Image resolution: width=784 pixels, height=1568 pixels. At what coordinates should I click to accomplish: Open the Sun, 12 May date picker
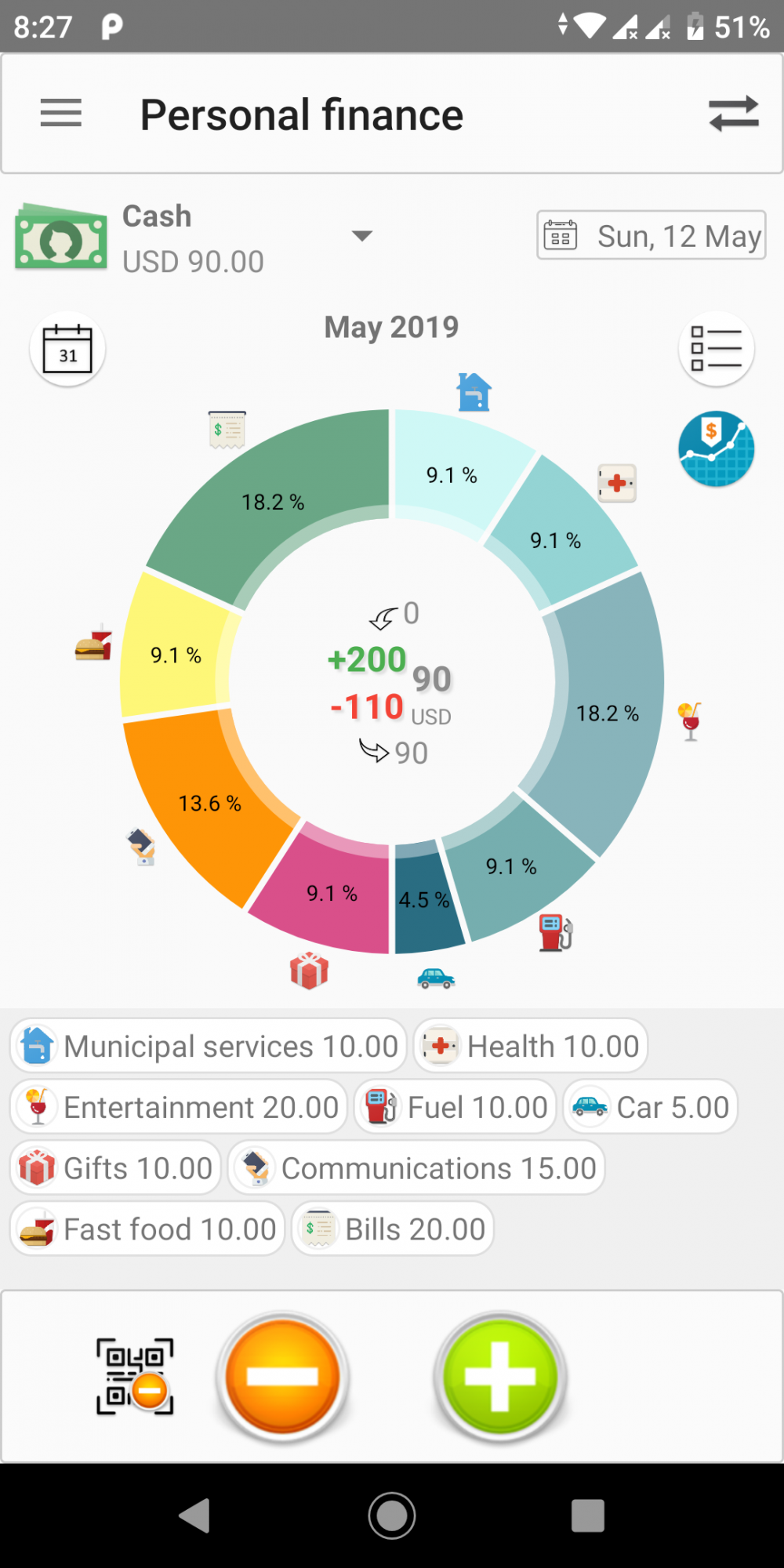point(651,235)
